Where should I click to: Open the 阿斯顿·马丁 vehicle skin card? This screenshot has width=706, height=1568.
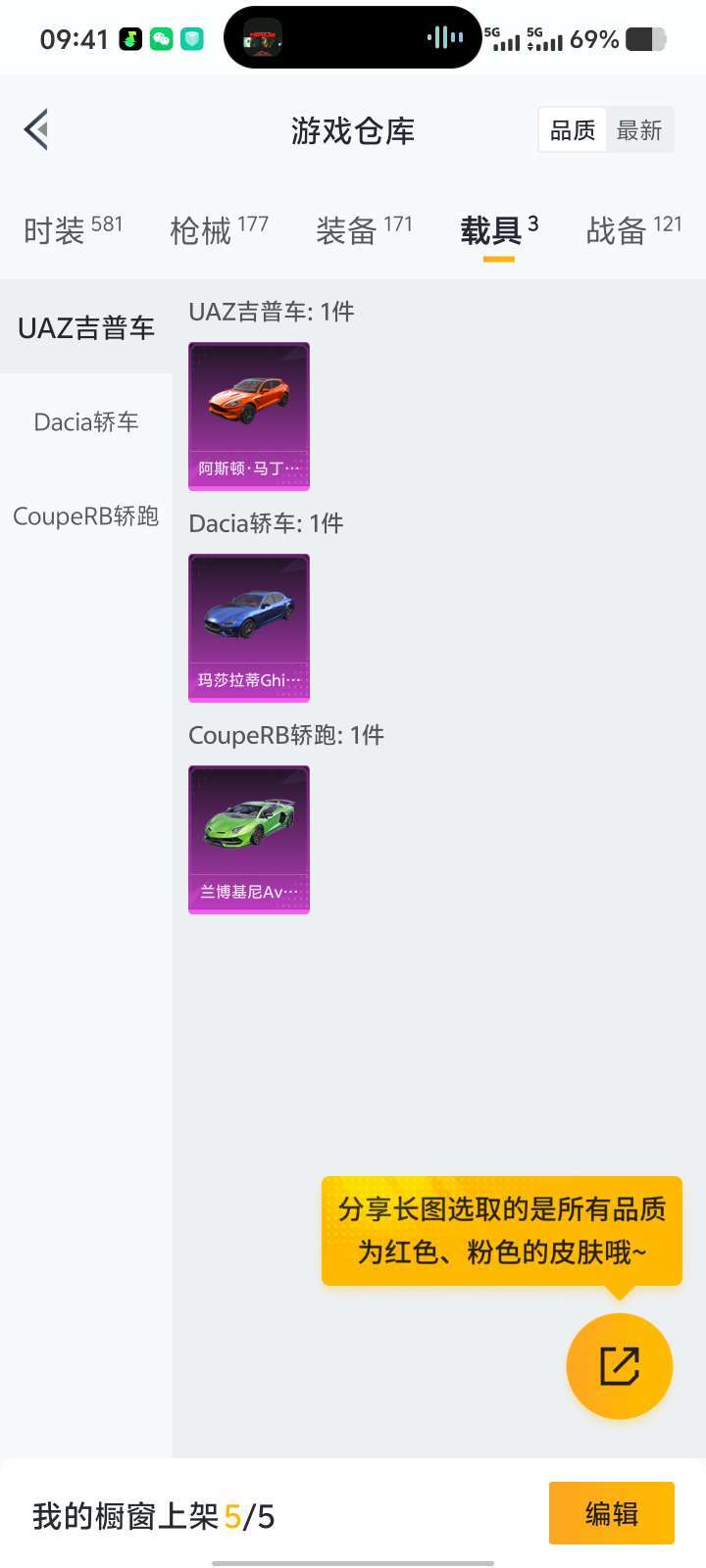coord(249,416)
